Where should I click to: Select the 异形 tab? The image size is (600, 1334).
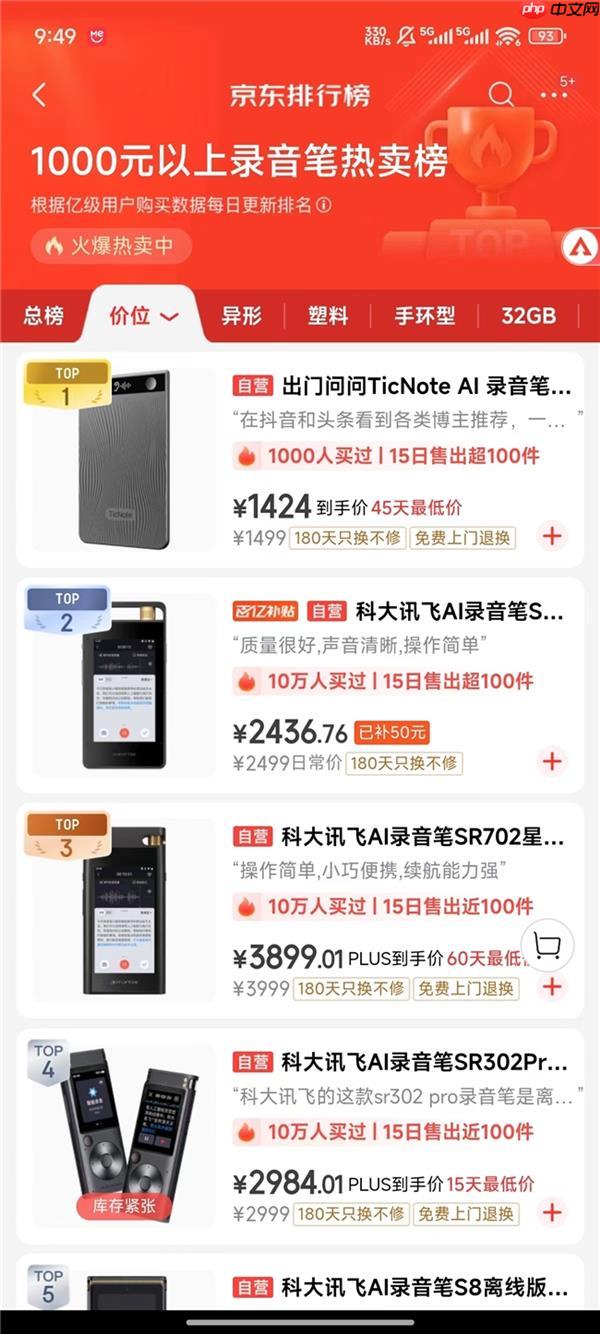(241, 316)
